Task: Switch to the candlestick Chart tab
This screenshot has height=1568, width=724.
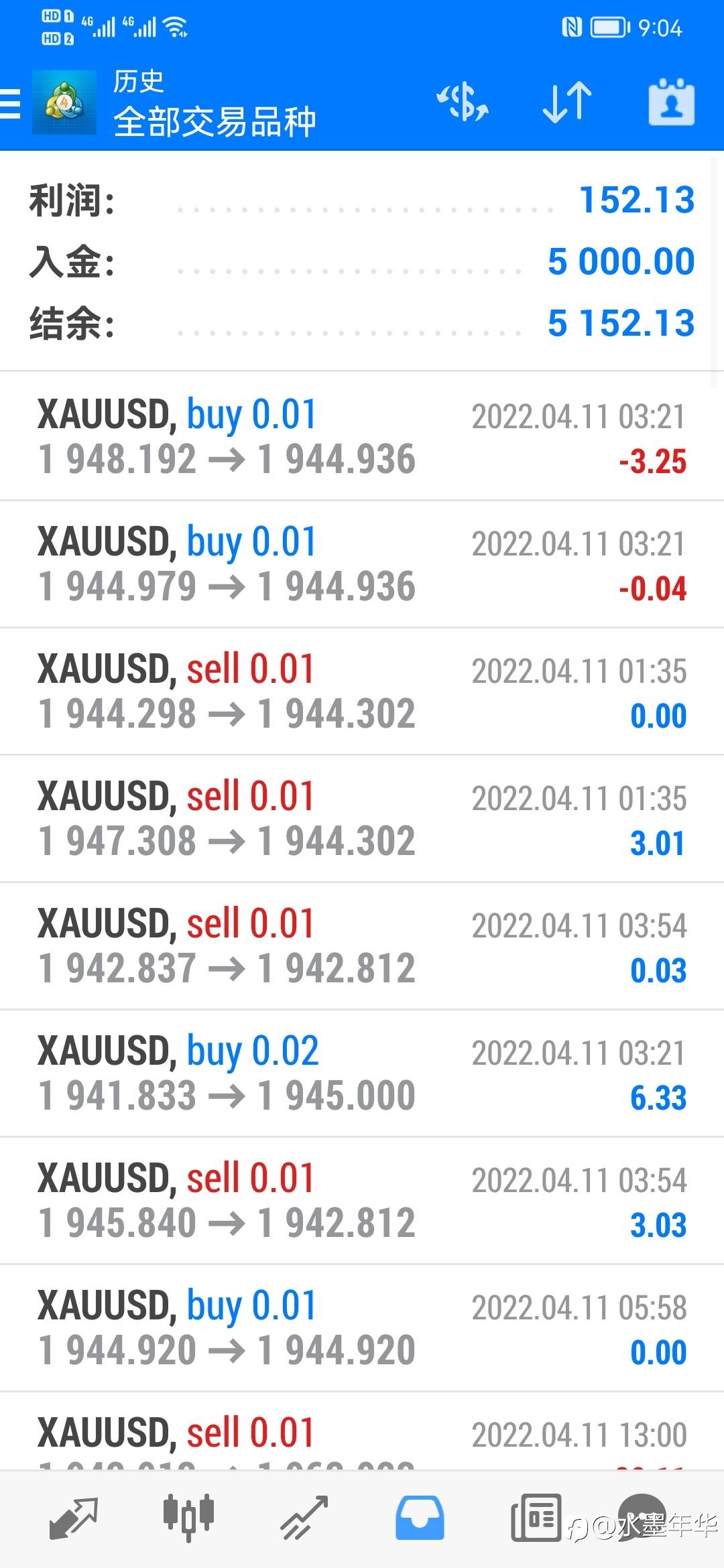Action: click(188, 1517)
